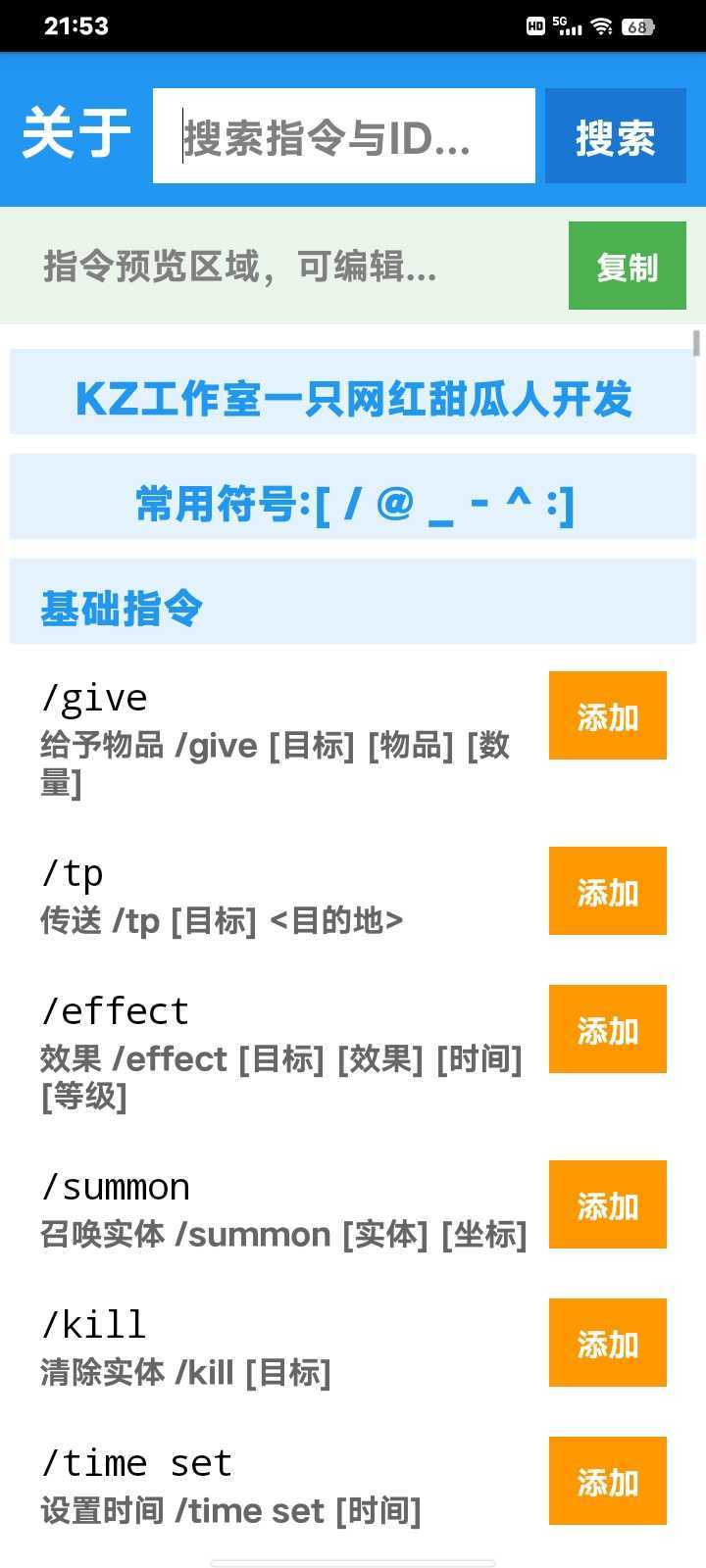Copy the command with the 复制 button

pyautogui.click(x=627, y=267)
